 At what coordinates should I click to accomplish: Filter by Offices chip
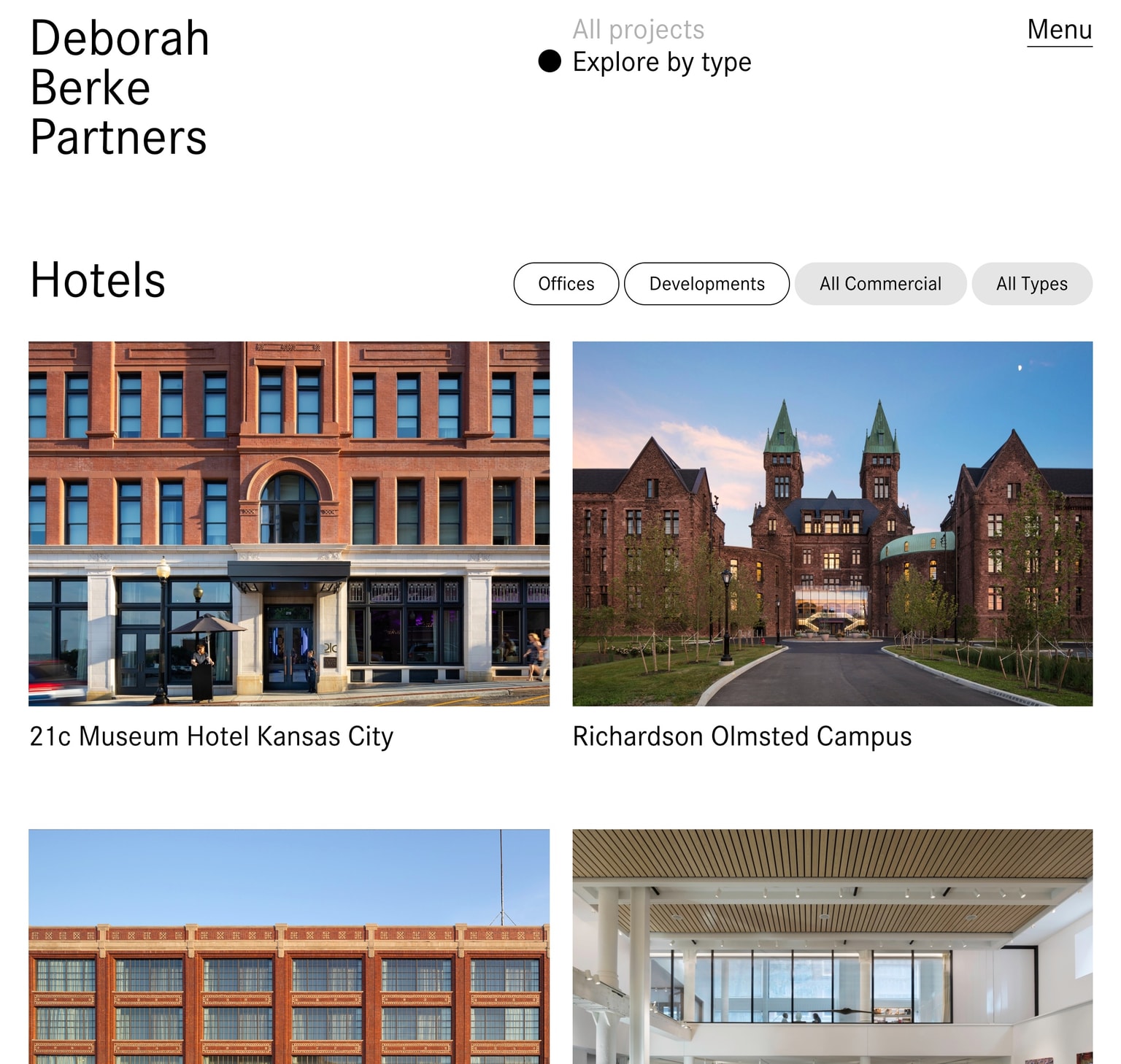(x=566, y=284)
